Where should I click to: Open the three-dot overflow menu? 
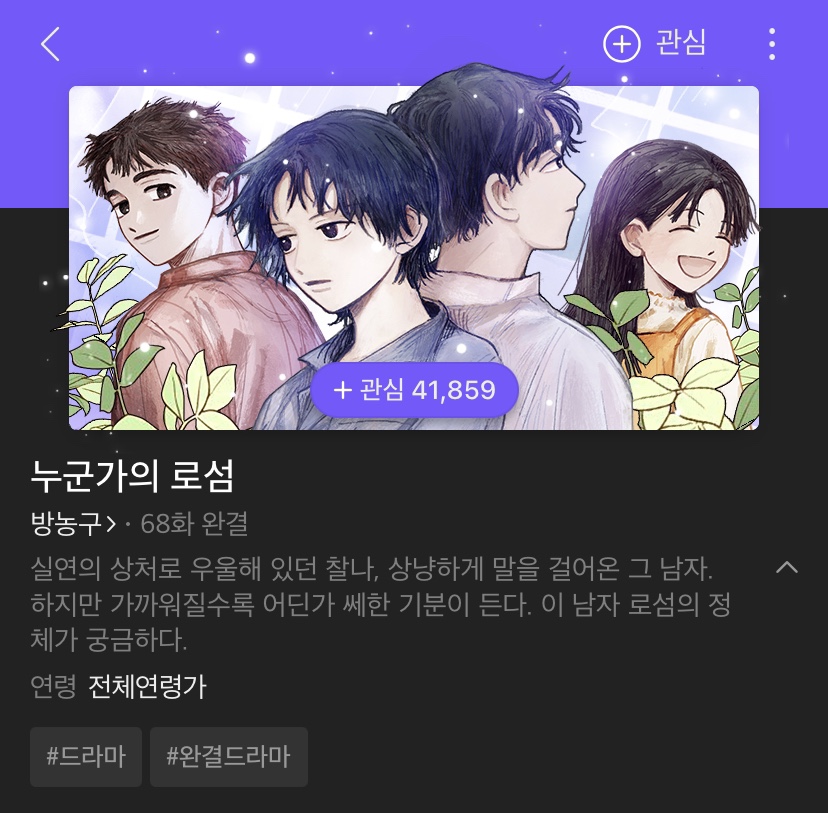(771, 44)
